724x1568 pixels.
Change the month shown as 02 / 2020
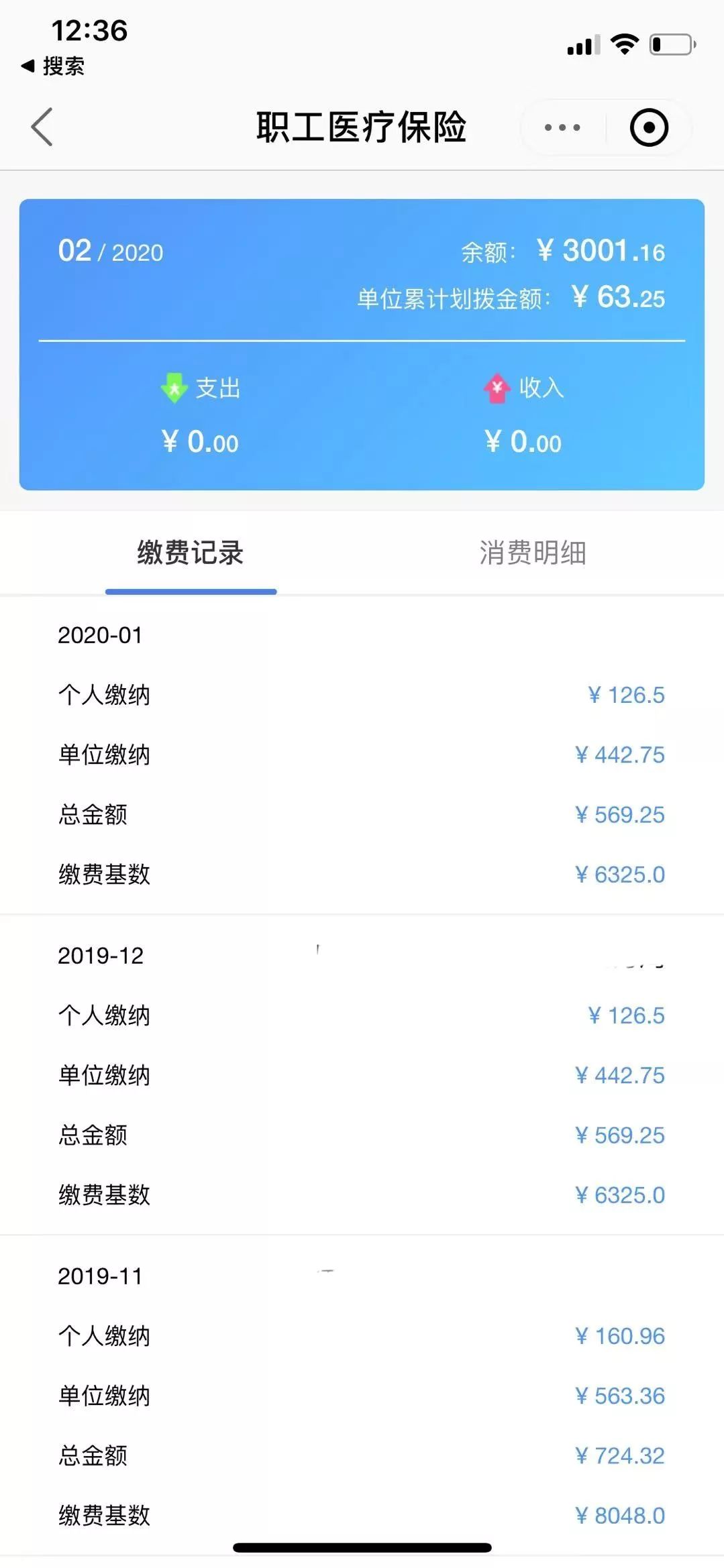click(x=111, y=252)
